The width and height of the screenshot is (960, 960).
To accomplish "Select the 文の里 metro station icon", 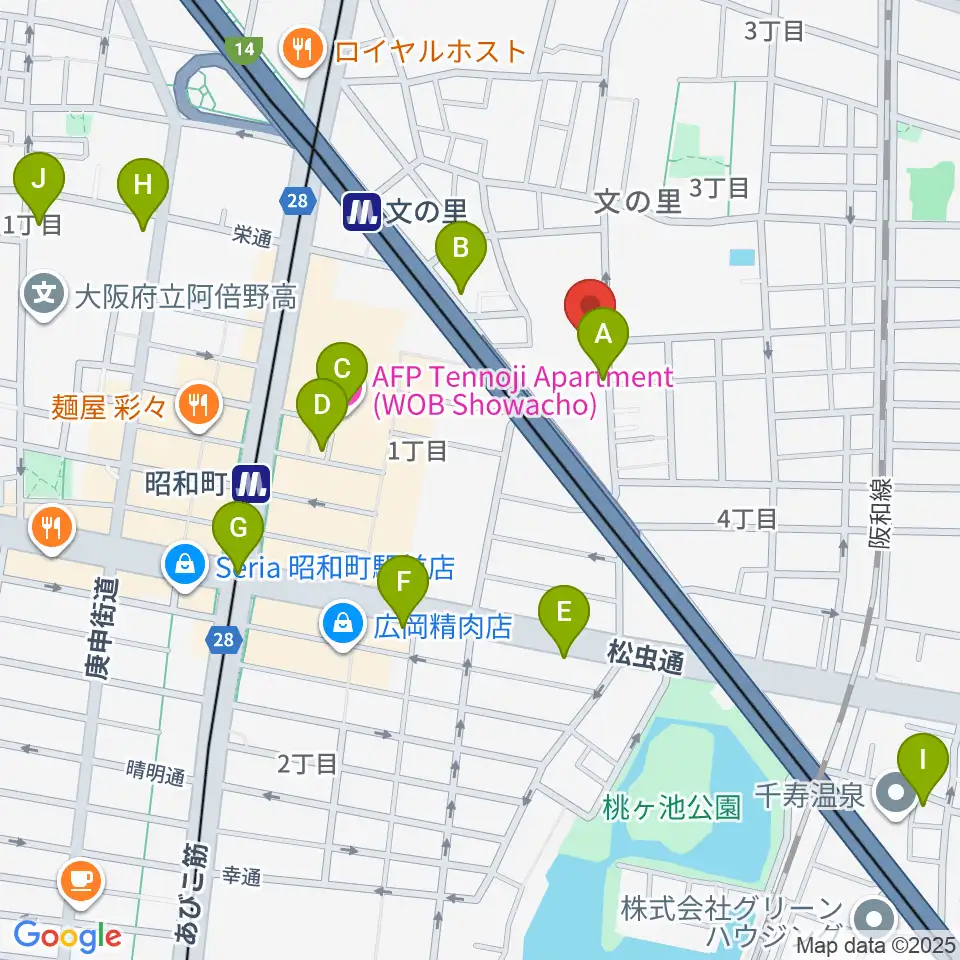I will pyautogui.click(x=362, y=212).
